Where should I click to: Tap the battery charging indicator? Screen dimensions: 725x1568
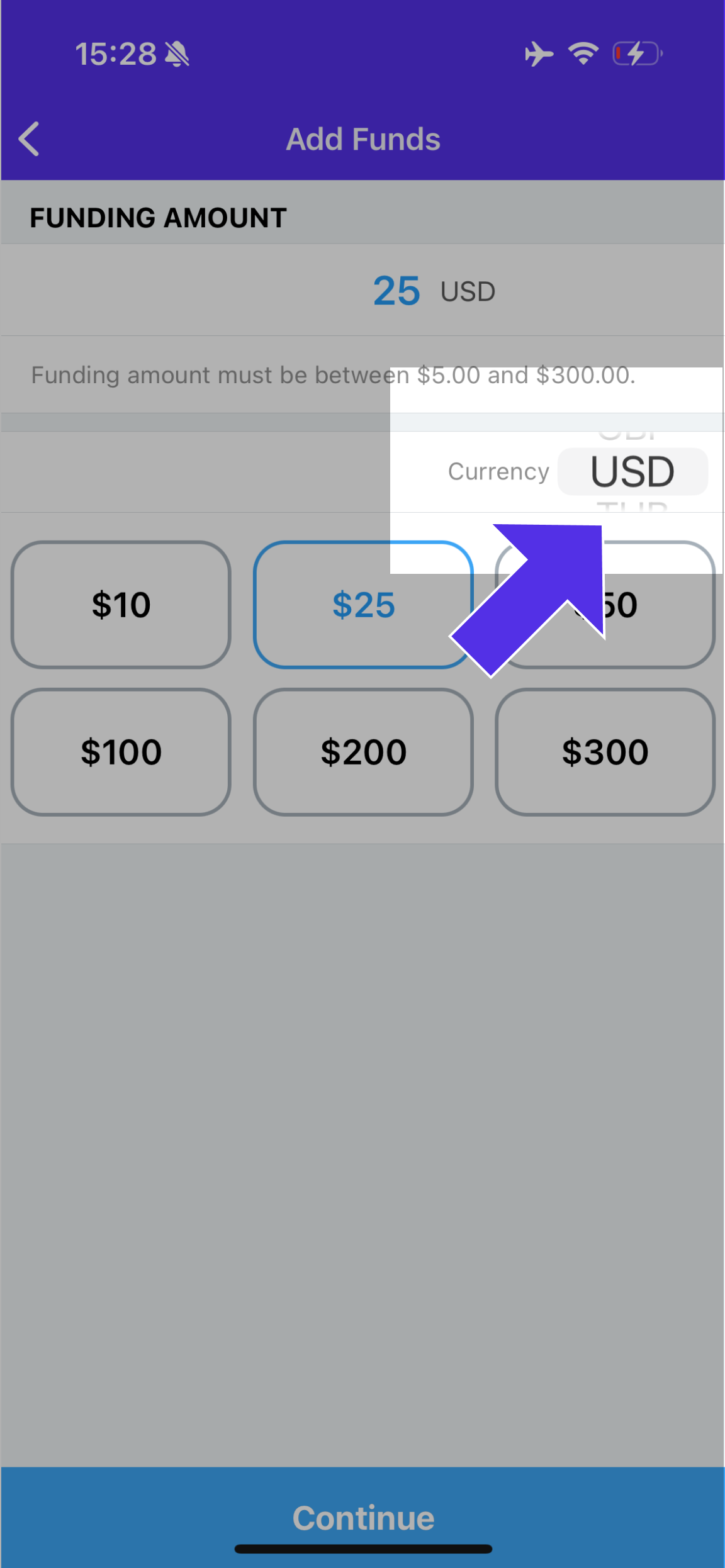[634, 54]
